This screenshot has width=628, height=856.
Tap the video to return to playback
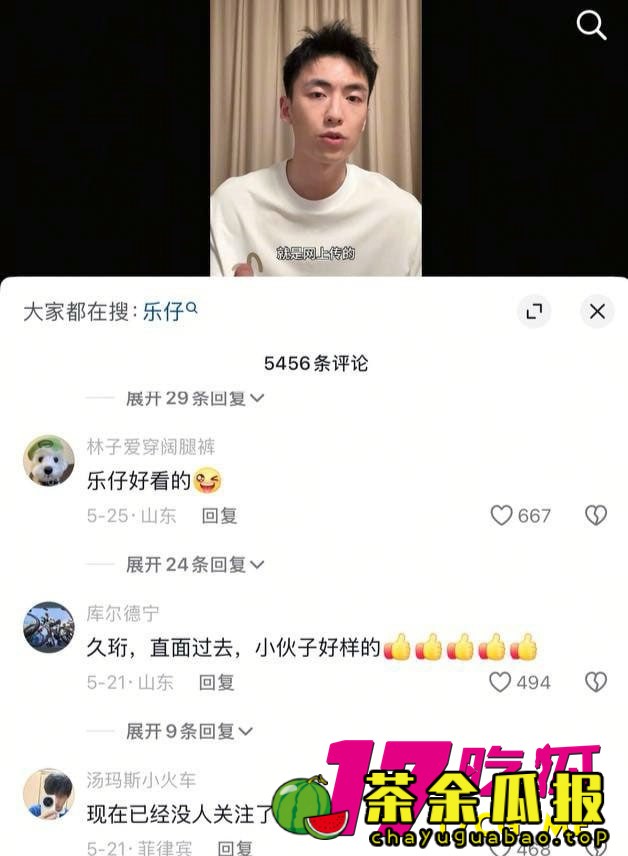click(315, 140)
